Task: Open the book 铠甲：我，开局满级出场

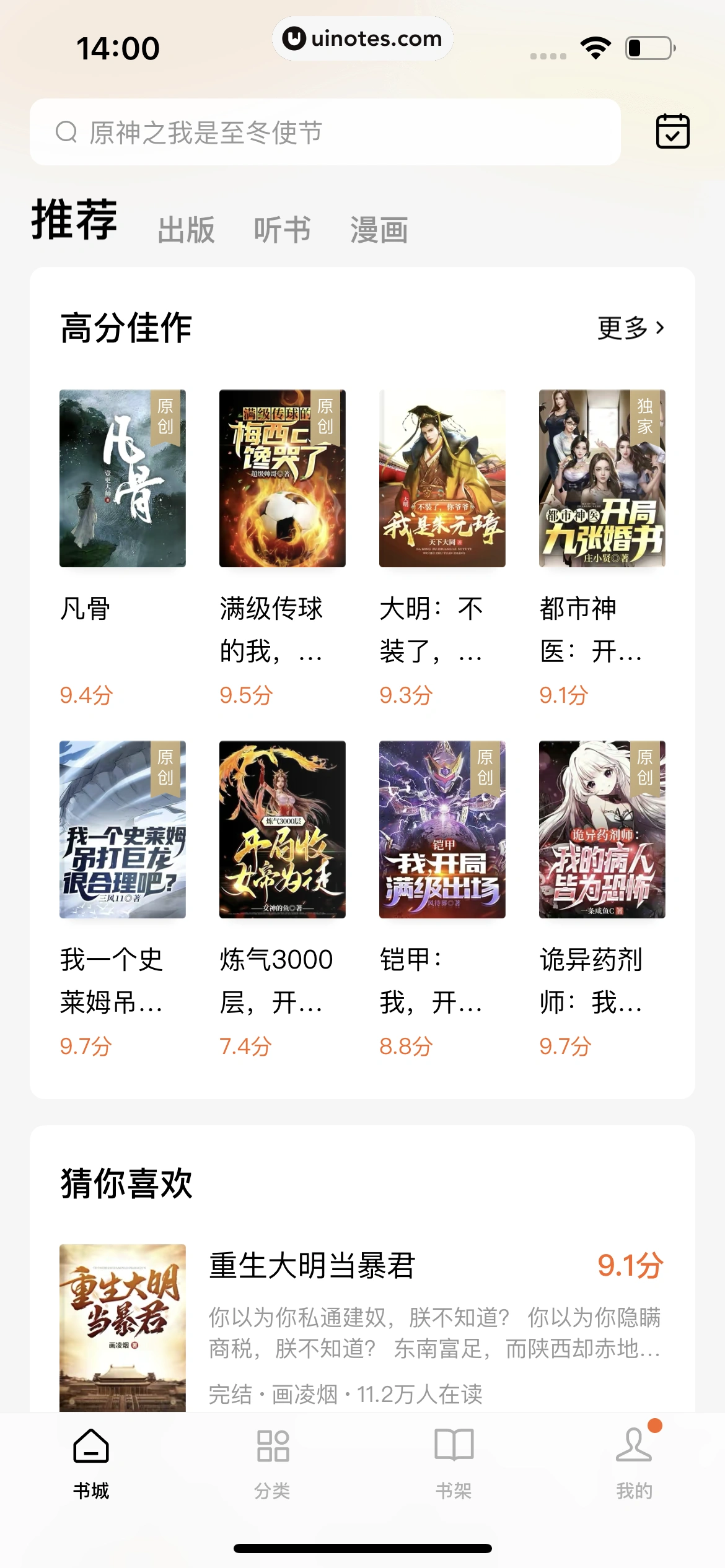Action: pyautogui.click(x=442, y=829)
